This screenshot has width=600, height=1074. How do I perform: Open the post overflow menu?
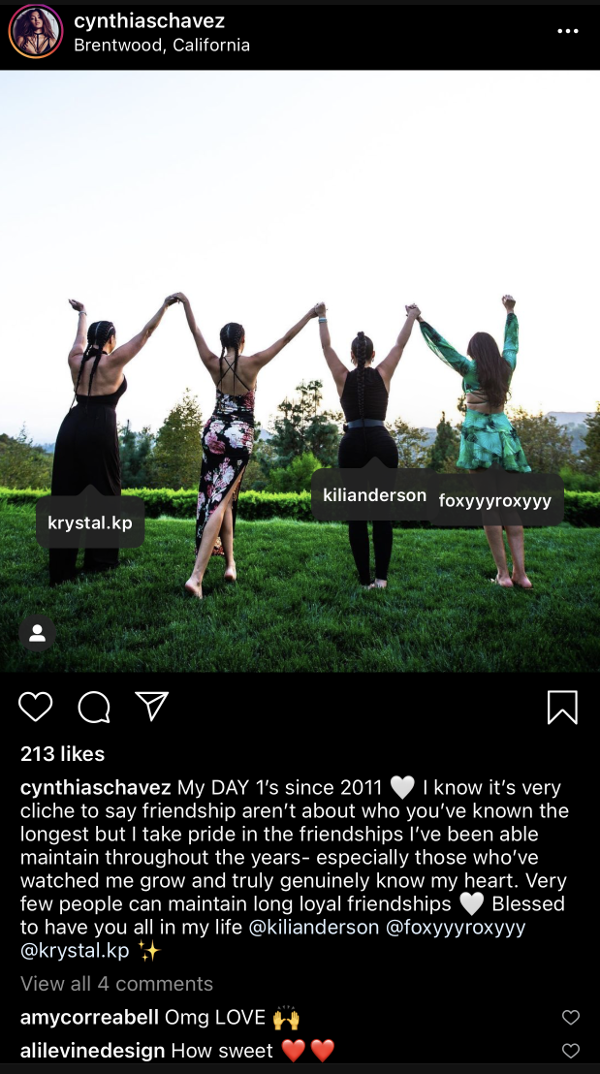[567, 32]
